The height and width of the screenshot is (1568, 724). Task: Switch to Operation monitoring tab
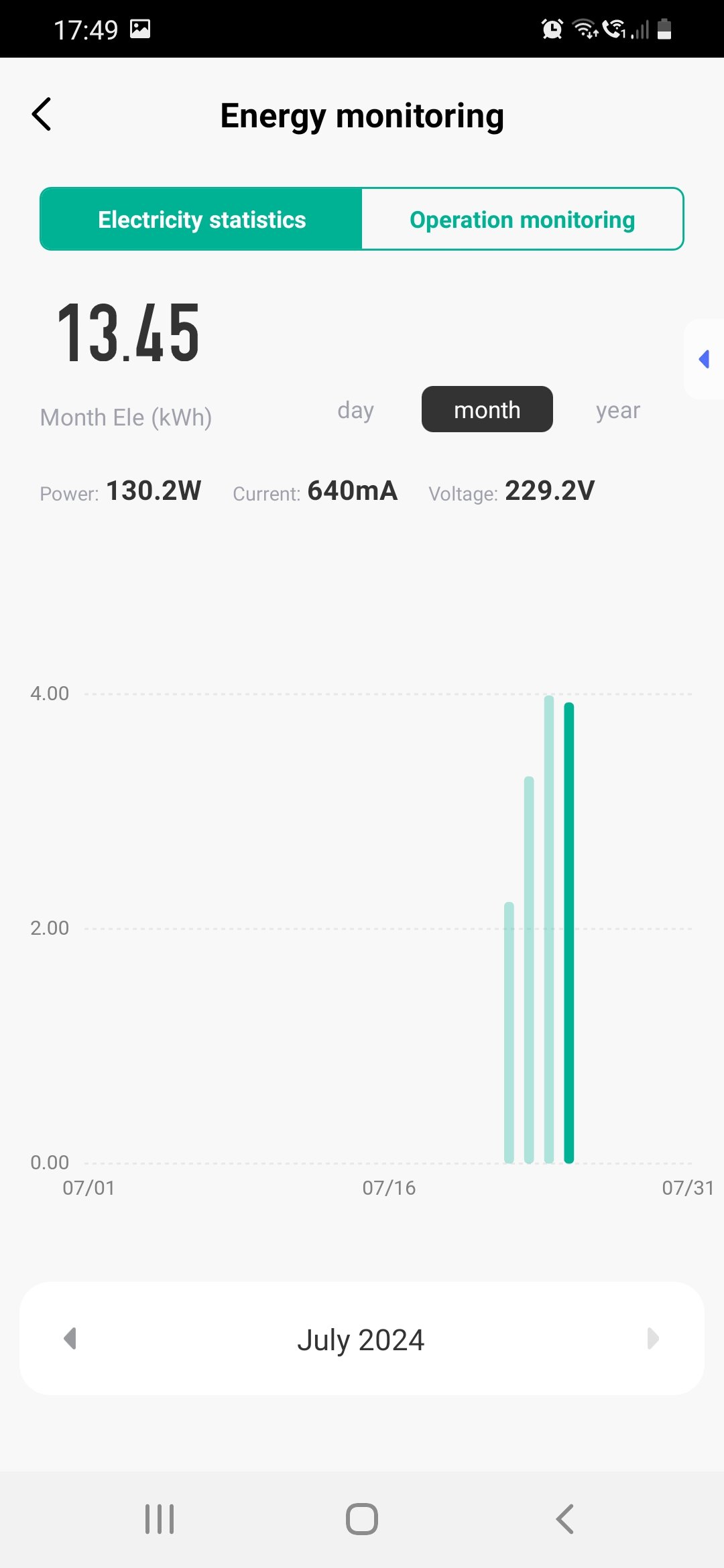522,220
